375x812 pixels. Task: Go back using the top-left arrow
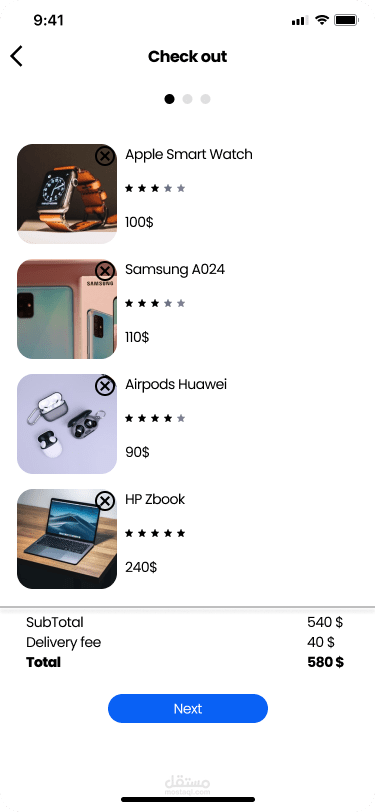pyautogui.click(x=17, y=56)
